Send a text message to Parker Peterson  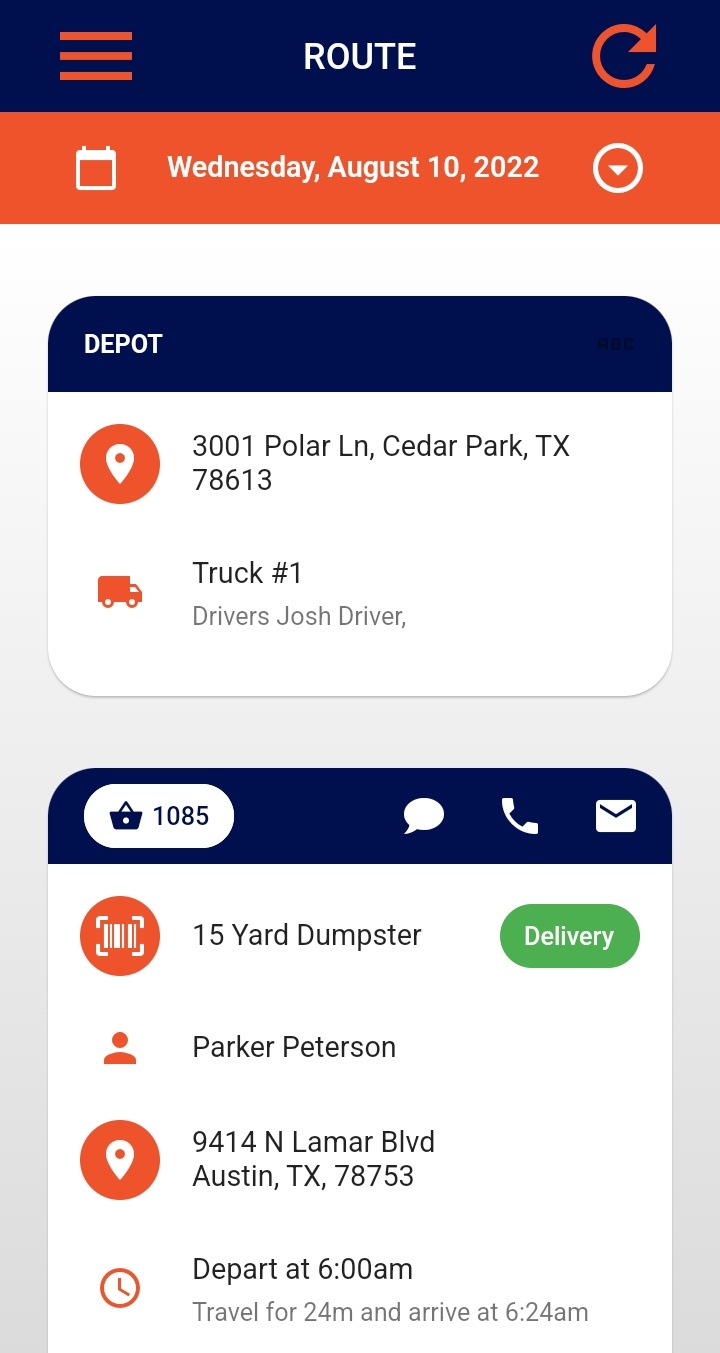click(423, 816)
